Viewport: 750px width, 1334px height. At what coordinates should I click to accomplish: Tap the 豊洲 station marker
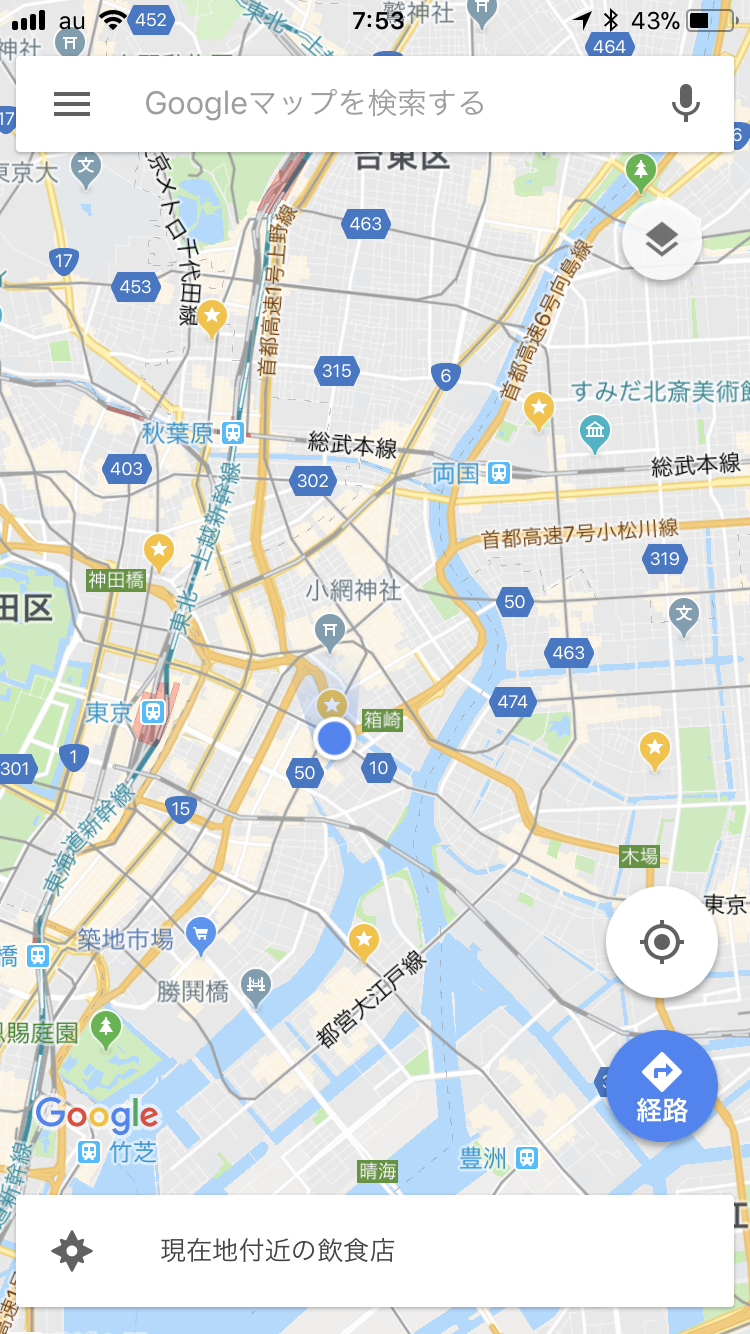527,1158
